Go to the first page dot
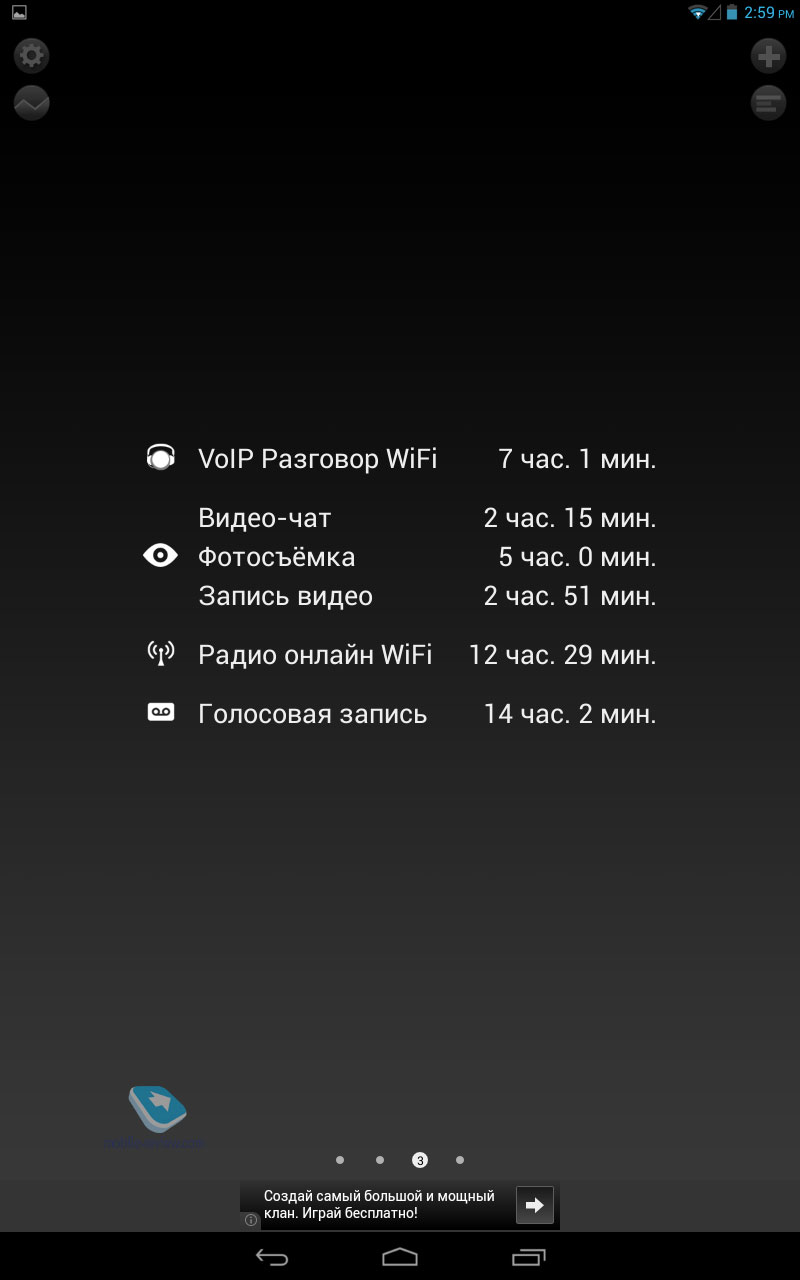Screen dimensions: 800x1280 (x=340, y=1160)
